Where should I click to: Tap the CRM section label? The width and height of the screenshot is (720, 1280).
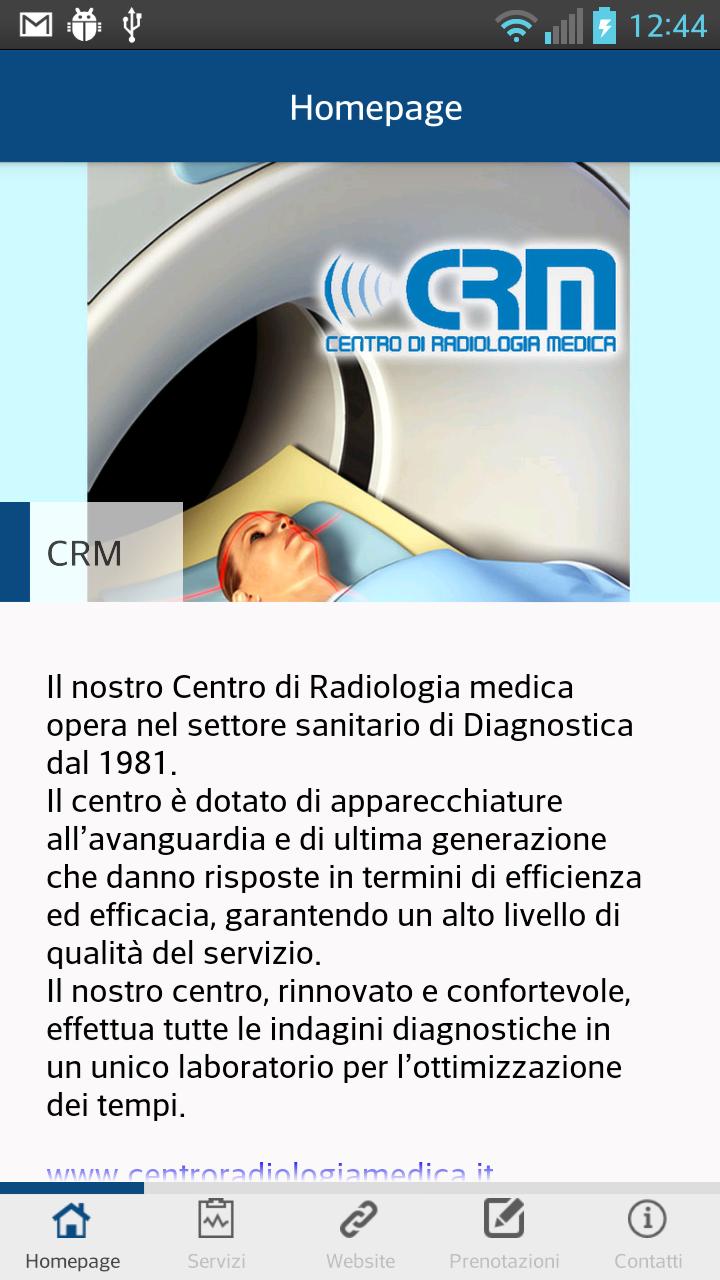(x=83, y=553)
